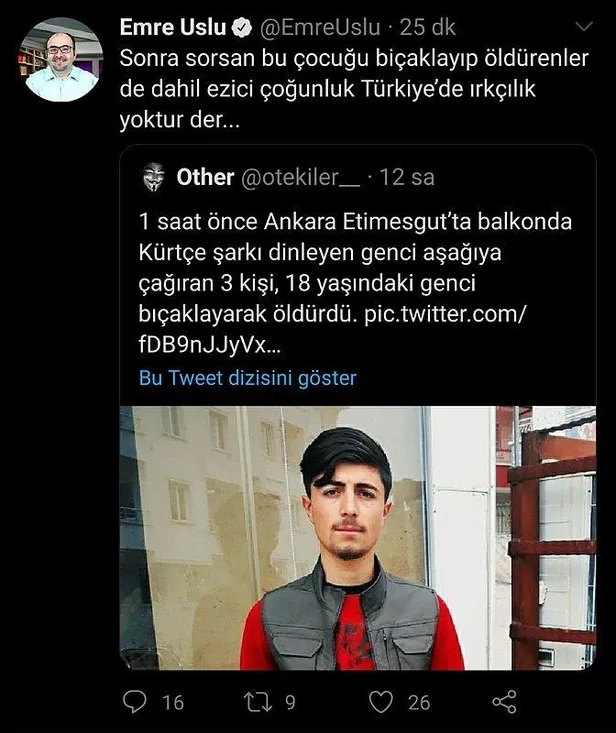
Task: Reply to Emre Uslu's tweet
Action: click(x=135, y=702)
